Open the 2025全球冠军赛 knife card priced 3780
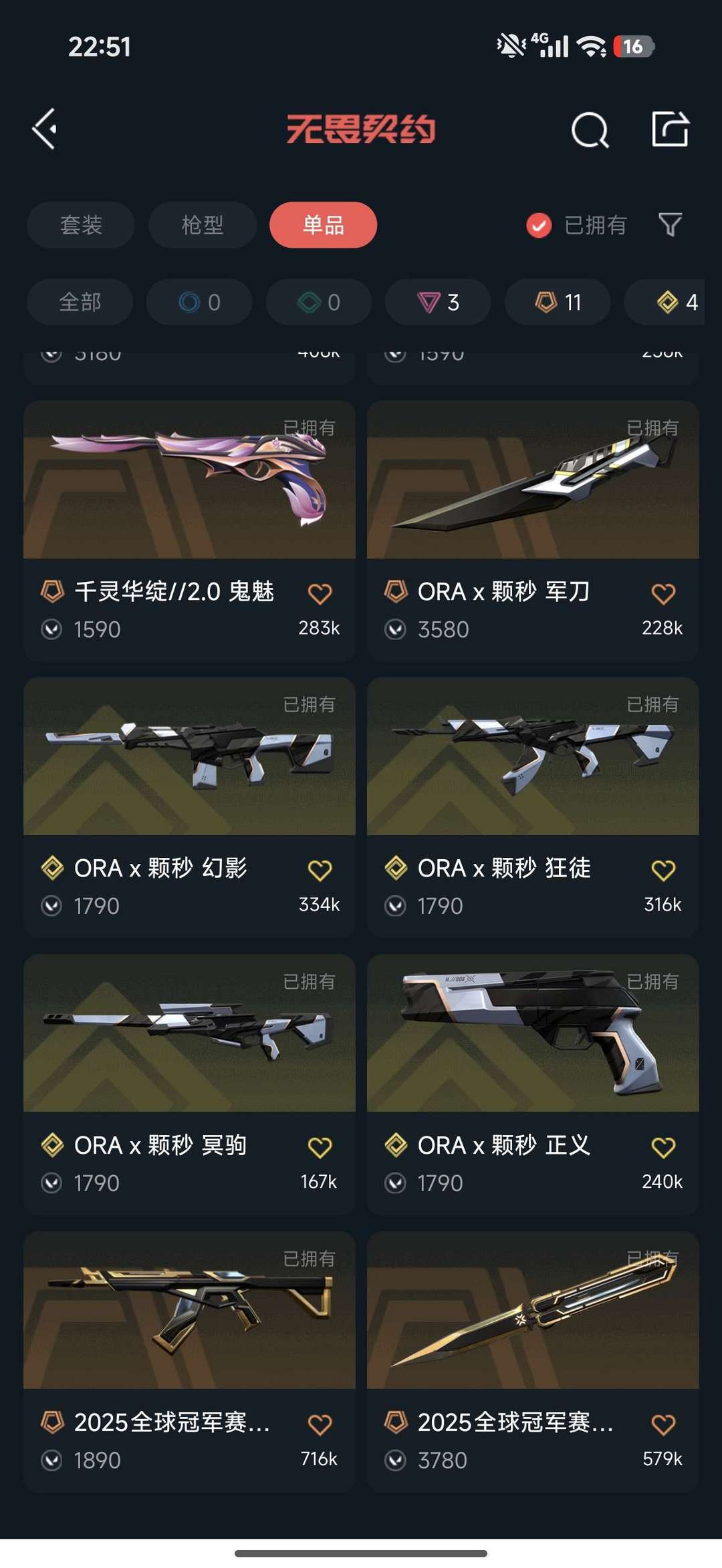Screen dimensions: 722x1568 tap(533, 1311)
